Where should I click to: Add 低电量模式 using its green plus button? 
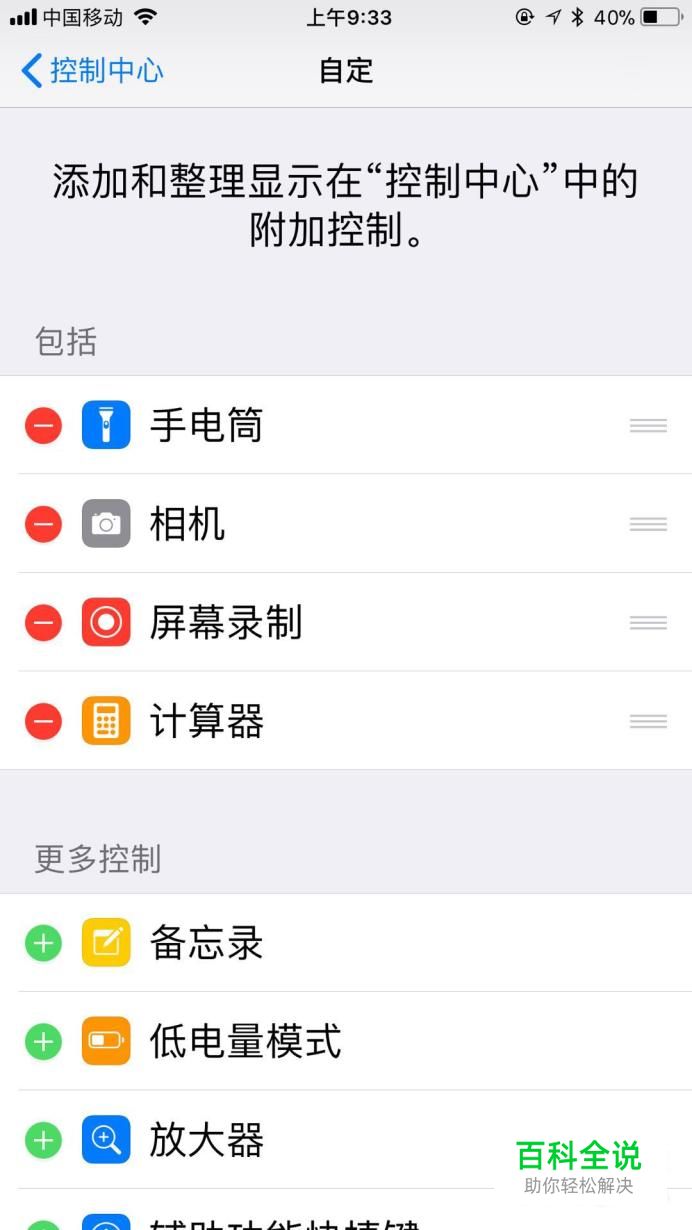[x=43, y=1041]
